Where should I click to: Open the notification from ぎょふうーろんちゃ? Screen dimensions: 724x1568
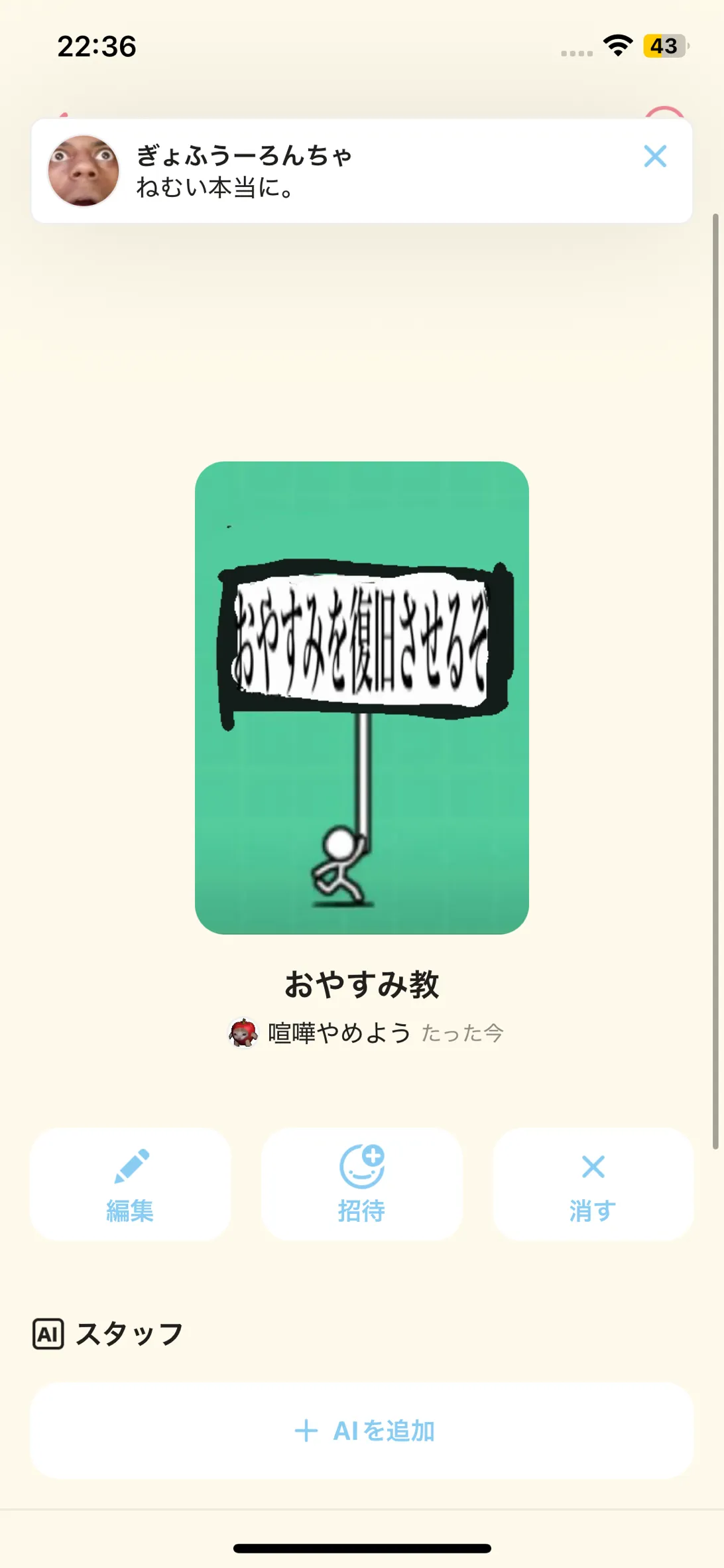point(332,171)
